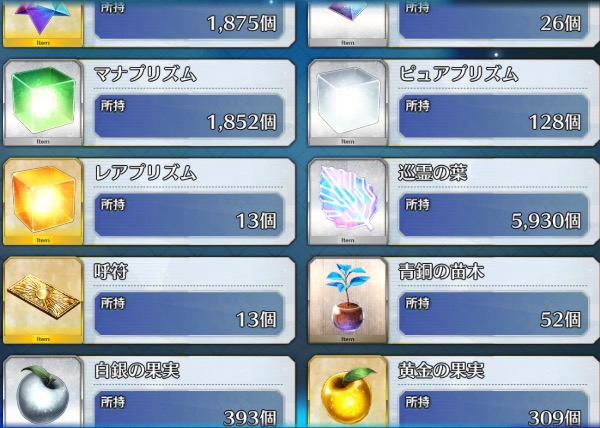Tap the 呼符 ticket item
The width and height of the screenshot is (600, 428).
150,299
